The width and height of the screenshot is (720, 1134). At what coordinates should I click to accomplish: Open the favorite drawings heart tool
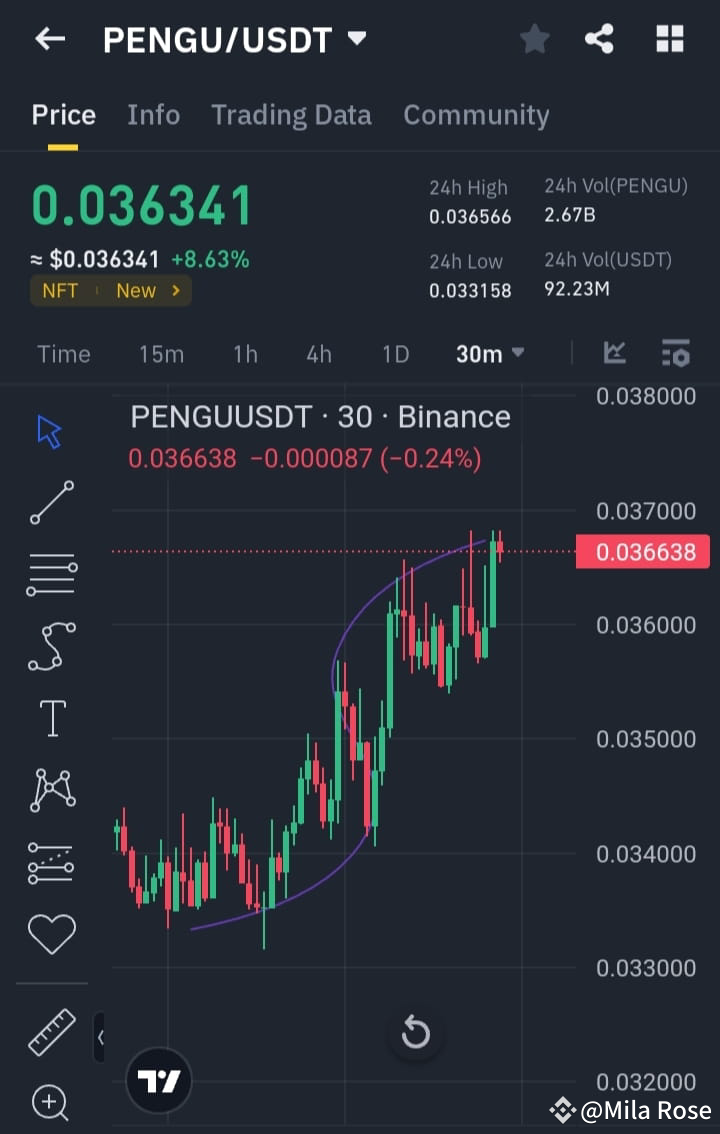click(x=51, y=934)
